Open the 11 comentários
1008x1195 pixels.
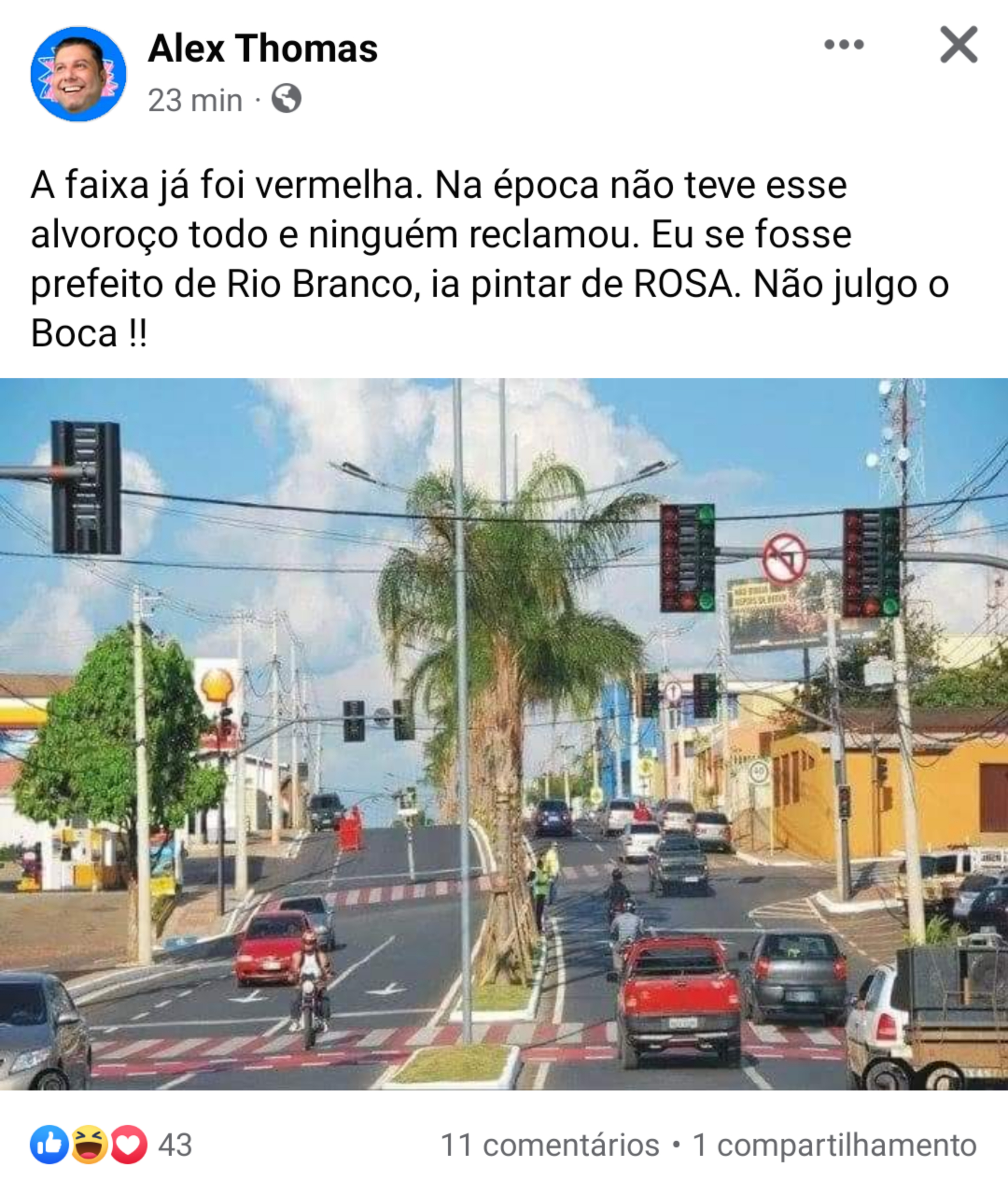(x=550, y=1145)
